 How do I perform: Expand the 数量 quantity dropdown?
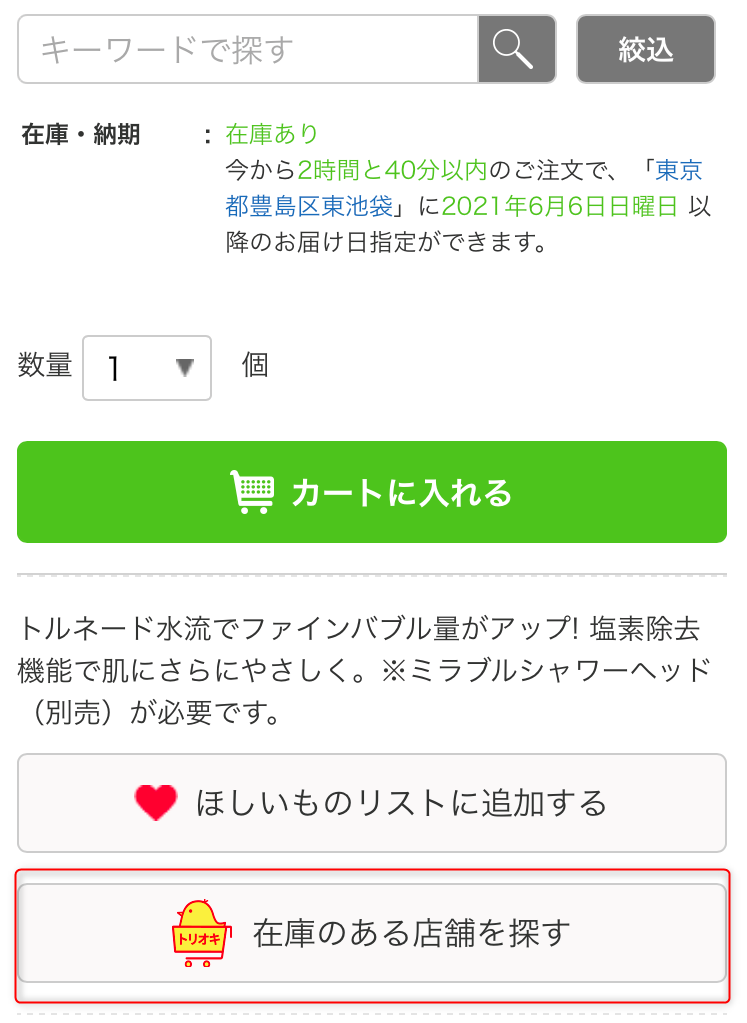[147, 368]
